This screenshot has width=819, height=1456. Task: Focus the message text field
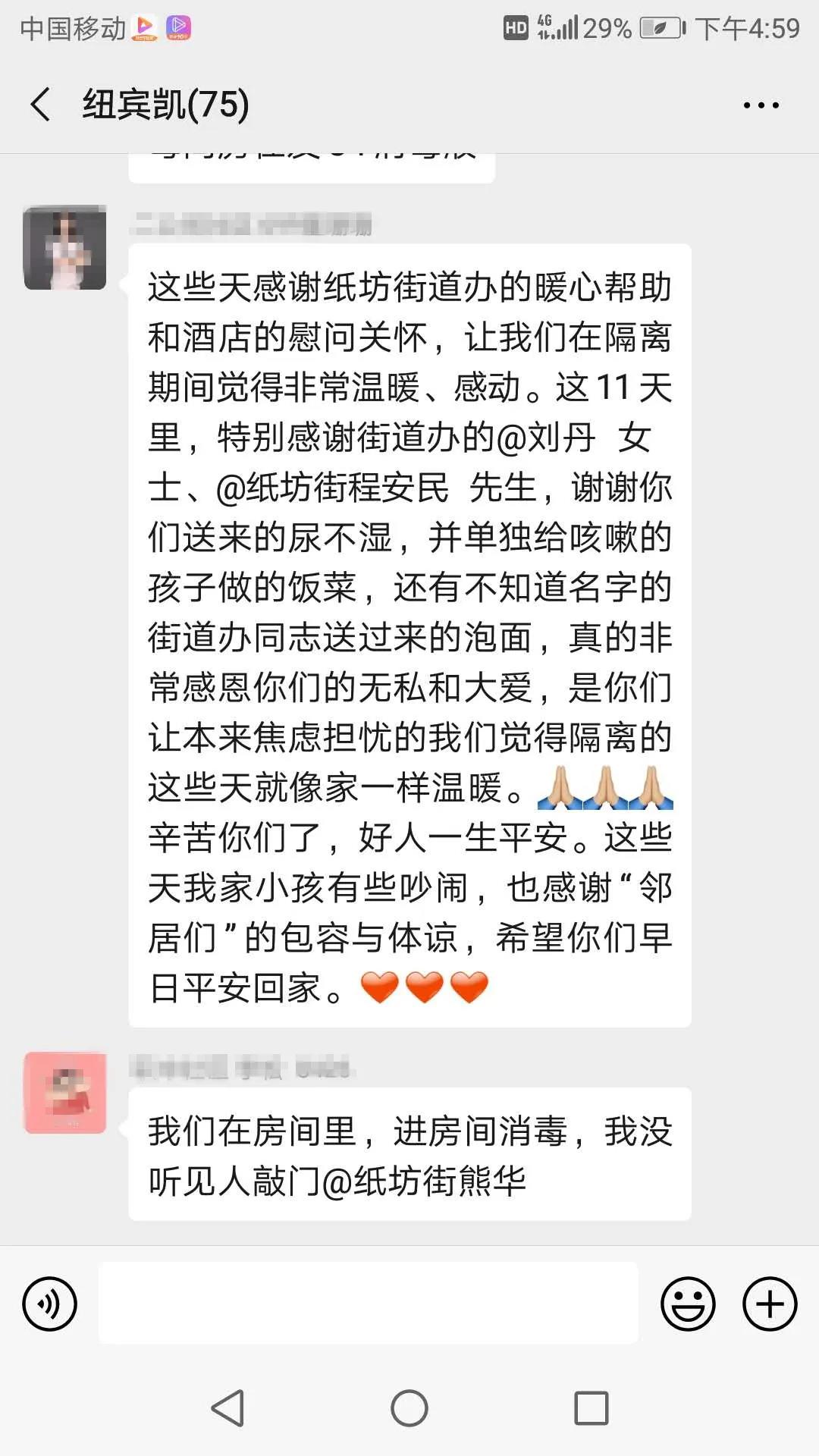[x=368, y=1303]
